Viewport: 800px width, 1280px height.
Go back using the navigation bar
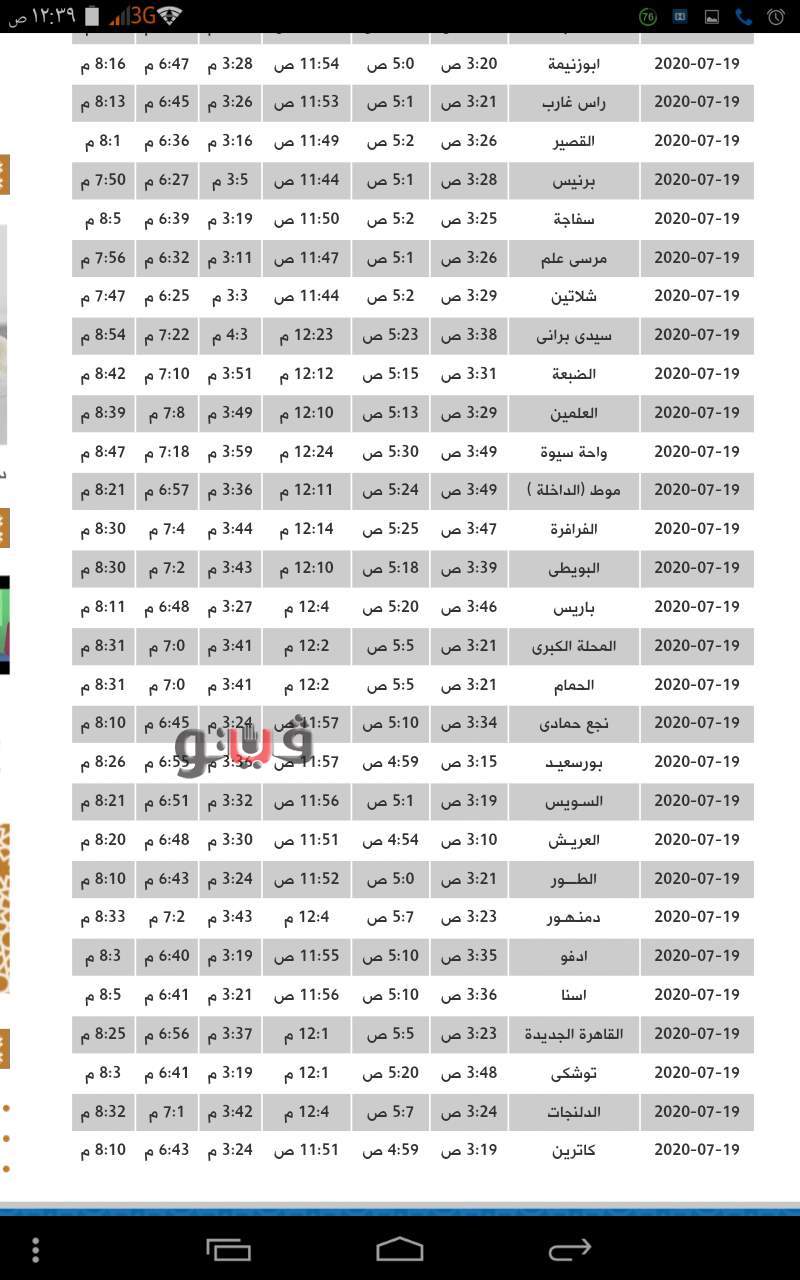click(x=571, y=1248)
